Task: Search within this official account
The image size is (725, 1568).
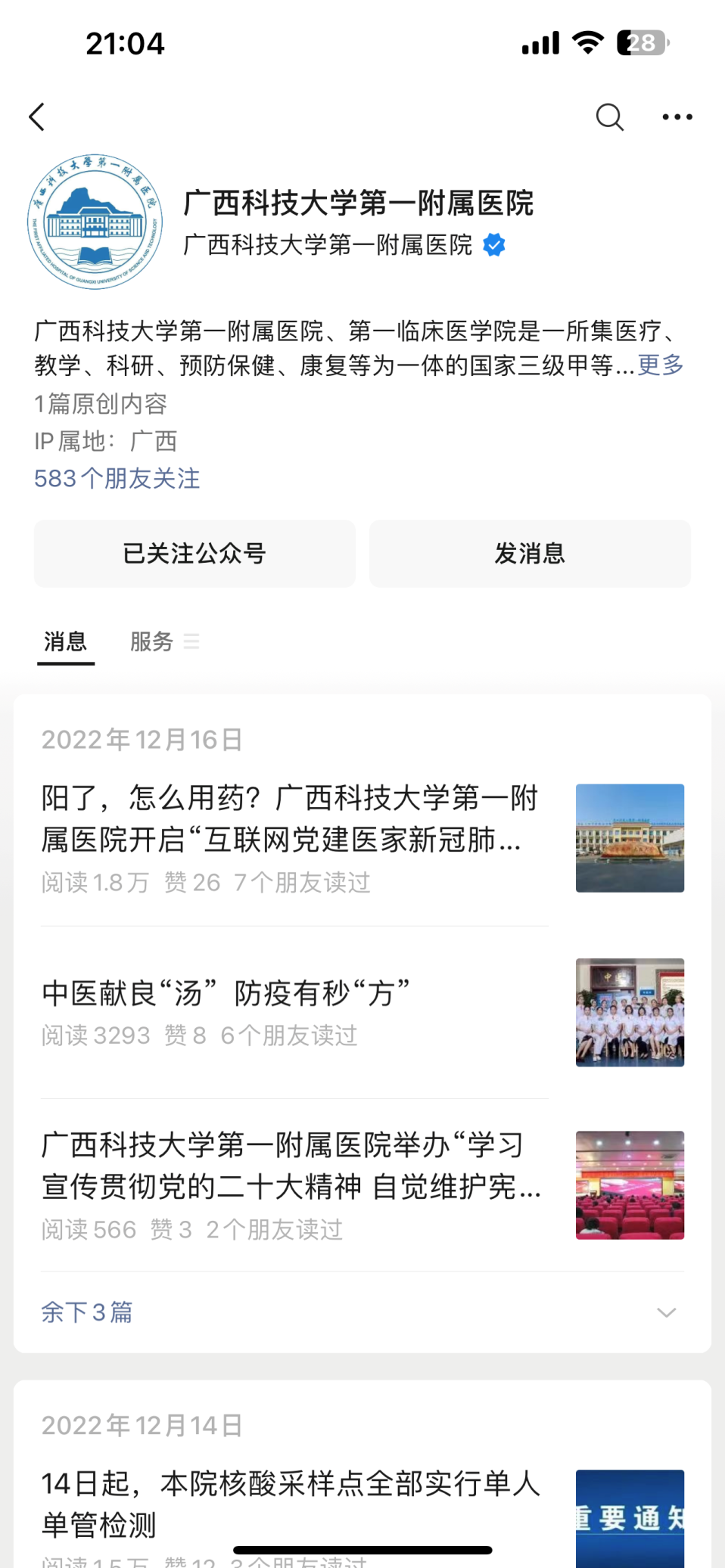Action: tap(609, 117)
